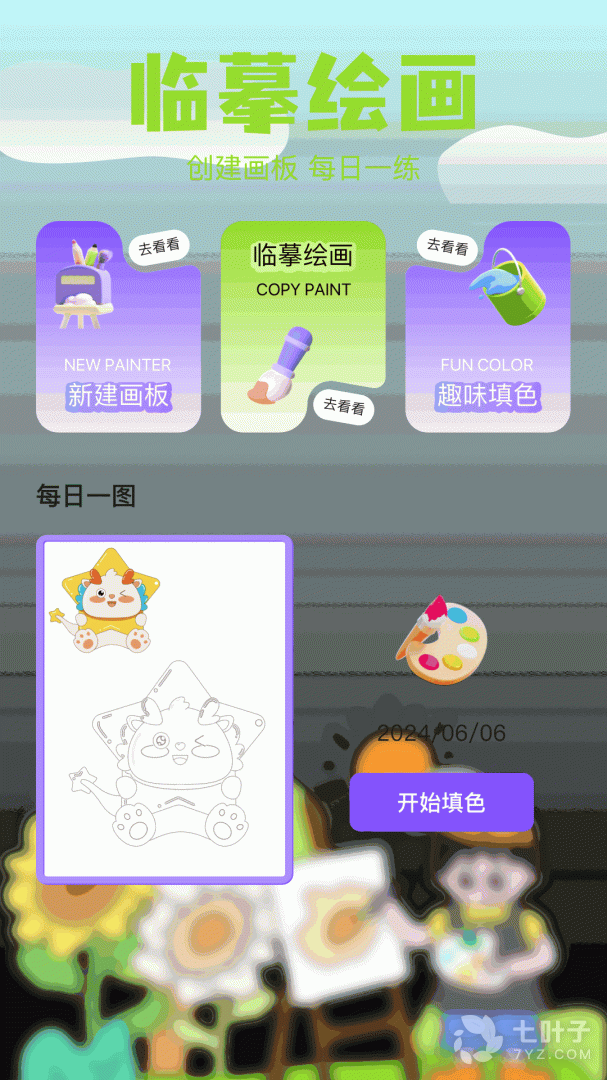This screenshot has height=1080, width=607.
Task: Open the daily dragon coloring picture
Action: click(x=165, y=710)
